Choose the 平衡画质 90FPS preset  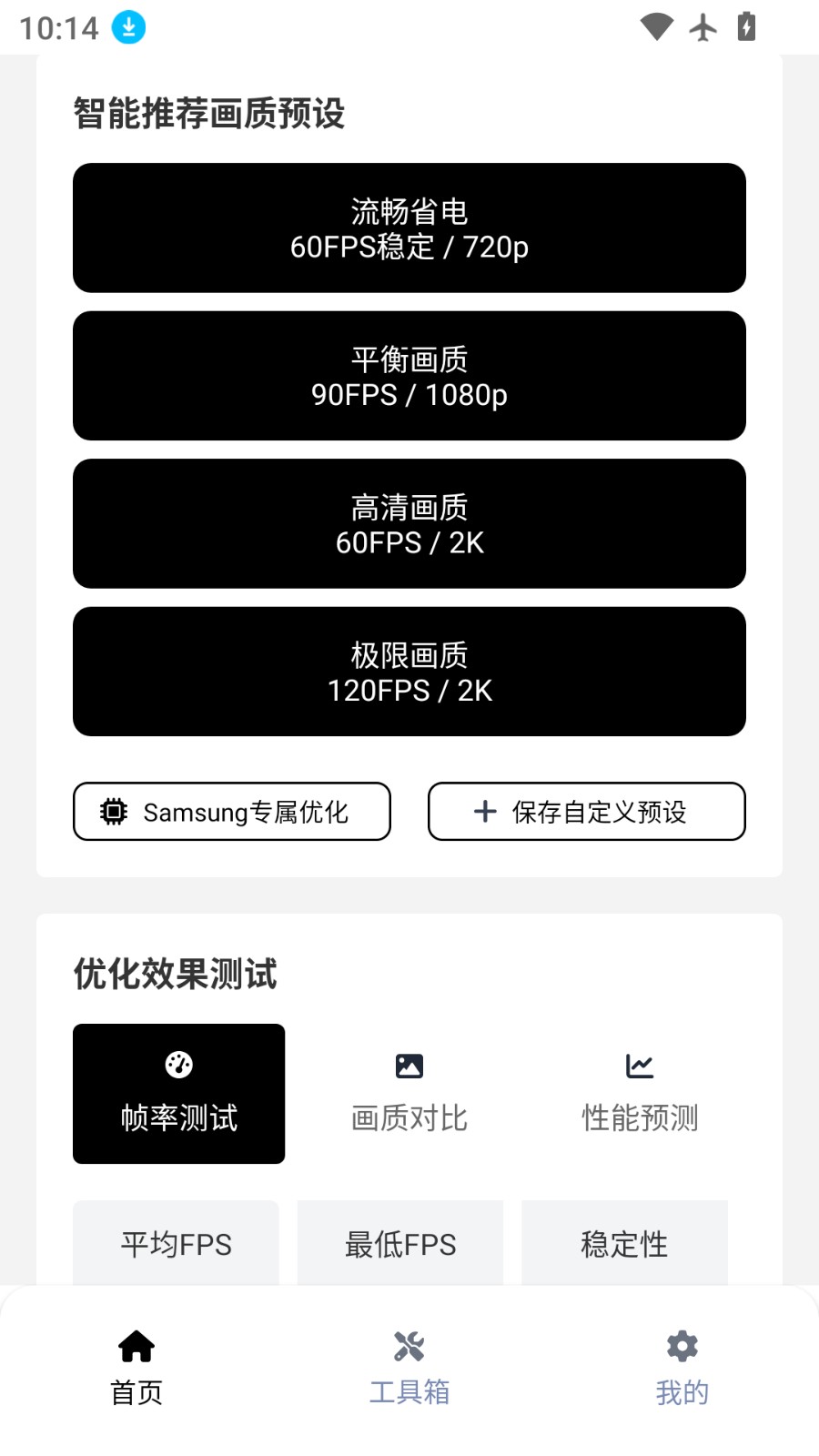click(x=409, y=376)
